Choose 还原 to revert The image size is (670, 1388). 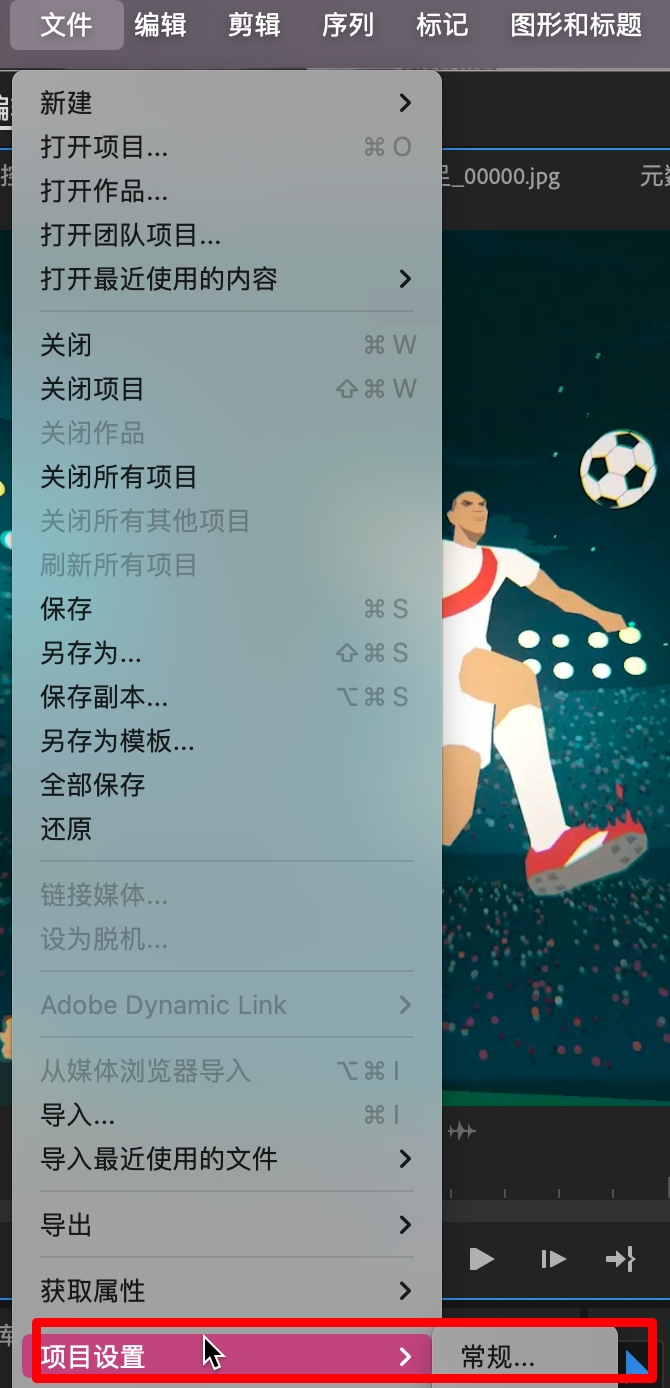pos(66,829)
